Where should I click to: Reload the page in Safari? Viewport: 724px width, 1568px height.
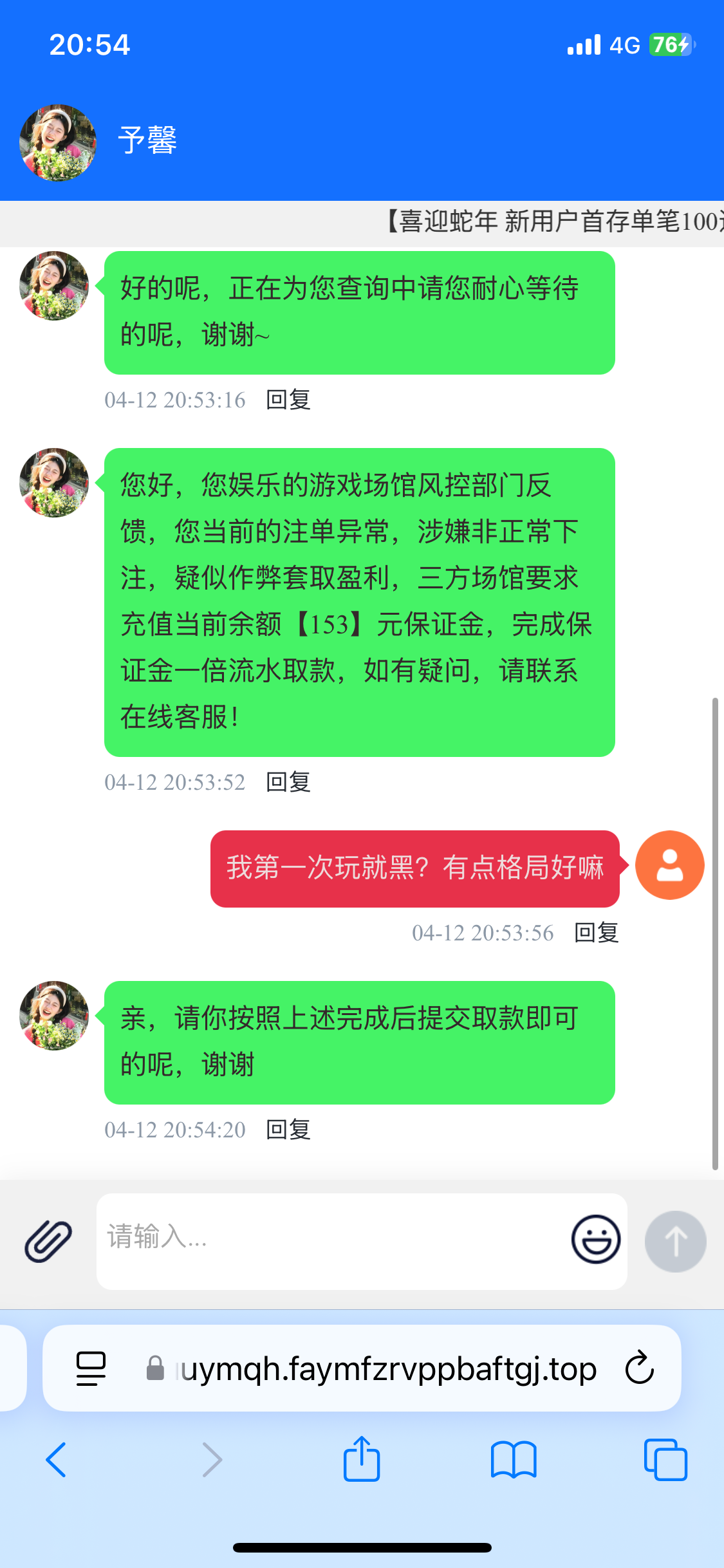[639, 1368]
